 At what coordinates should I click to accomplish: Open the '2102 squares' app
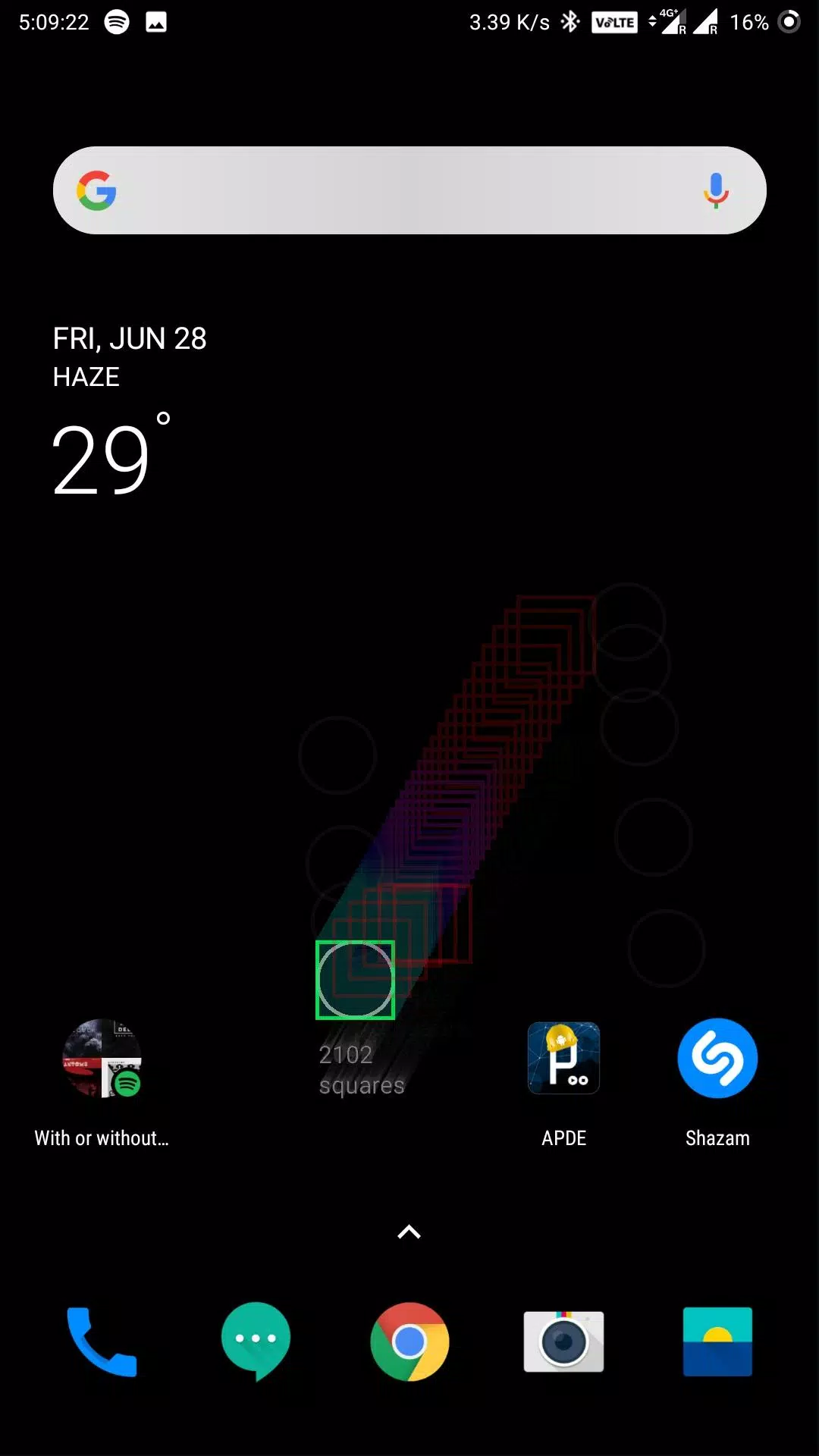355,978
